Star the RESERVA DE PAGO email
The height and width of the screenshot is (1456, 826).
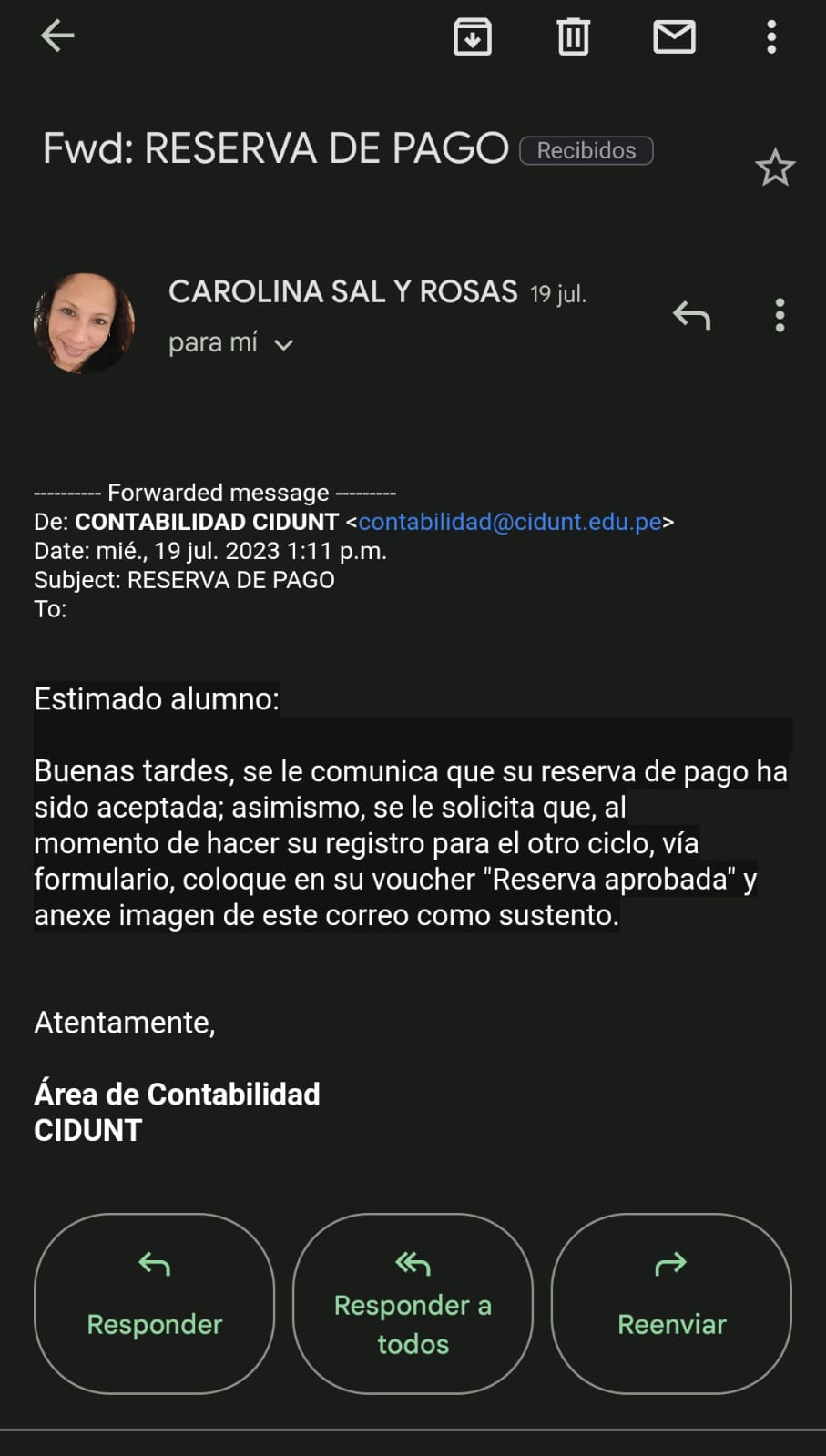click(x=775, y=168)
